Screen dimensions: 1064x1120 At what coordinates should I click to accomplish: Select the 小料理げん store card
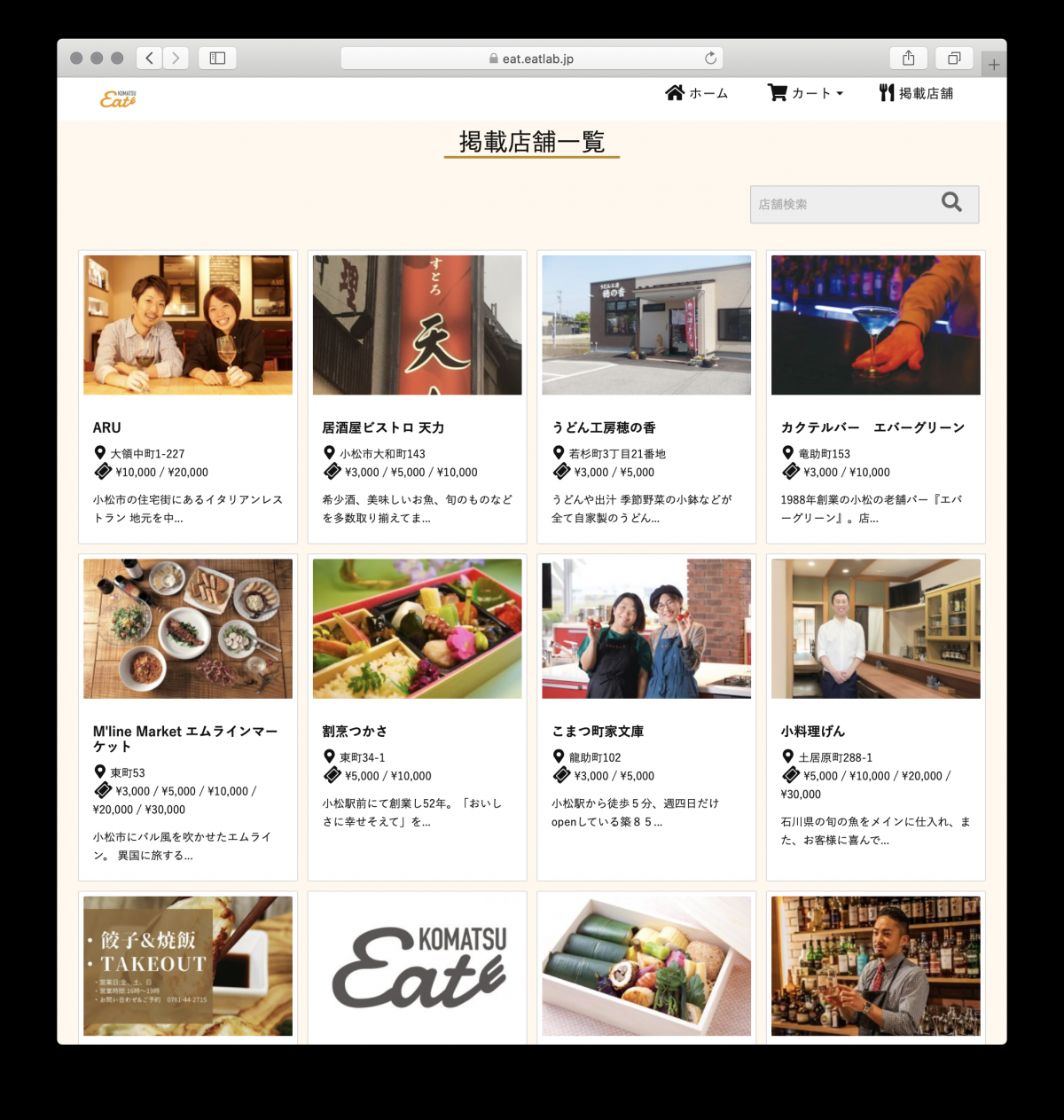pos(875,717)
